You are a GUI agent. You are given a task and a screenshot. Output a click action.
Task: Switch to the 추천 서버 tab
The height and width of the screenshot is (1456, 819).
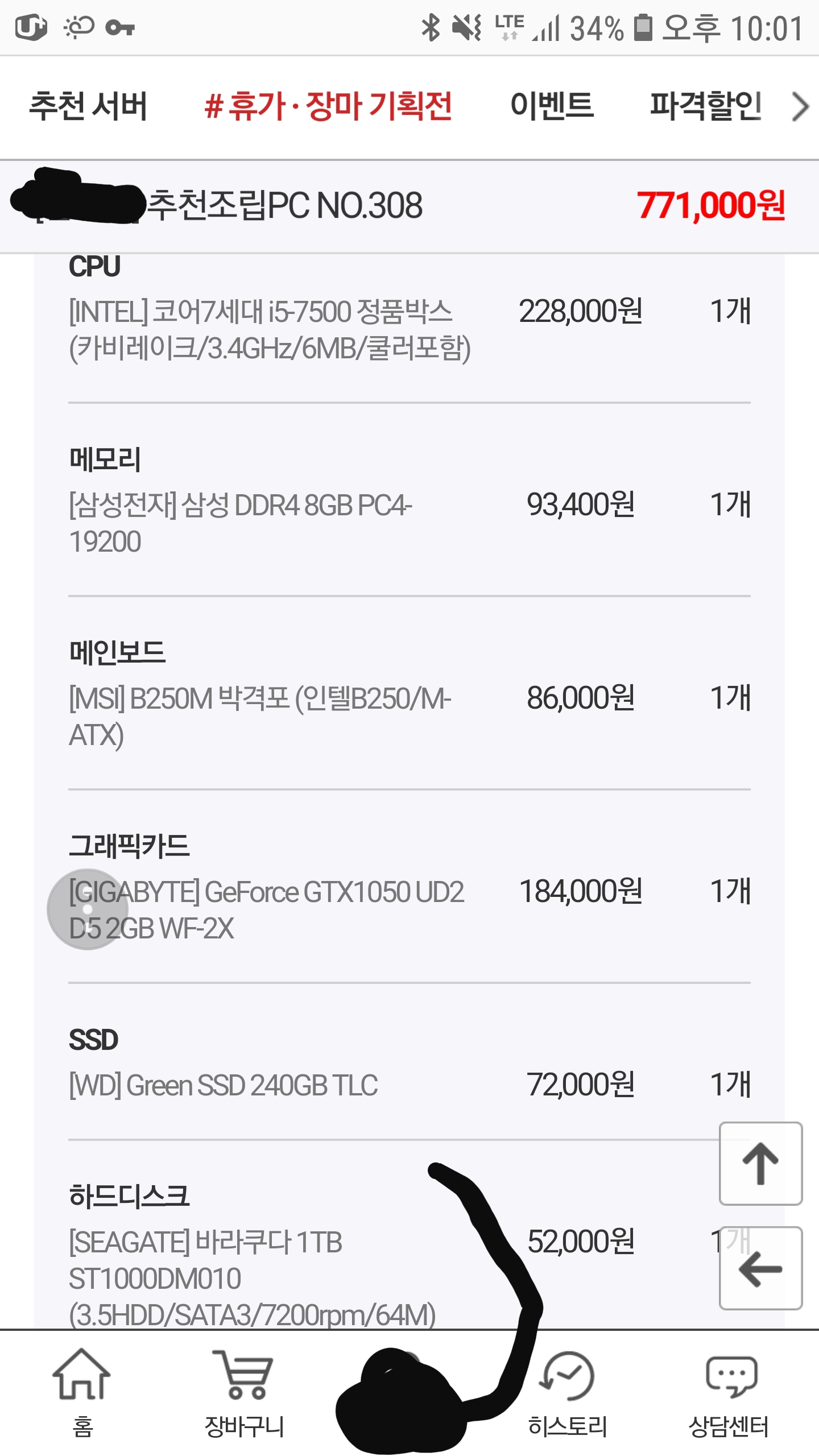pos(88,106)
